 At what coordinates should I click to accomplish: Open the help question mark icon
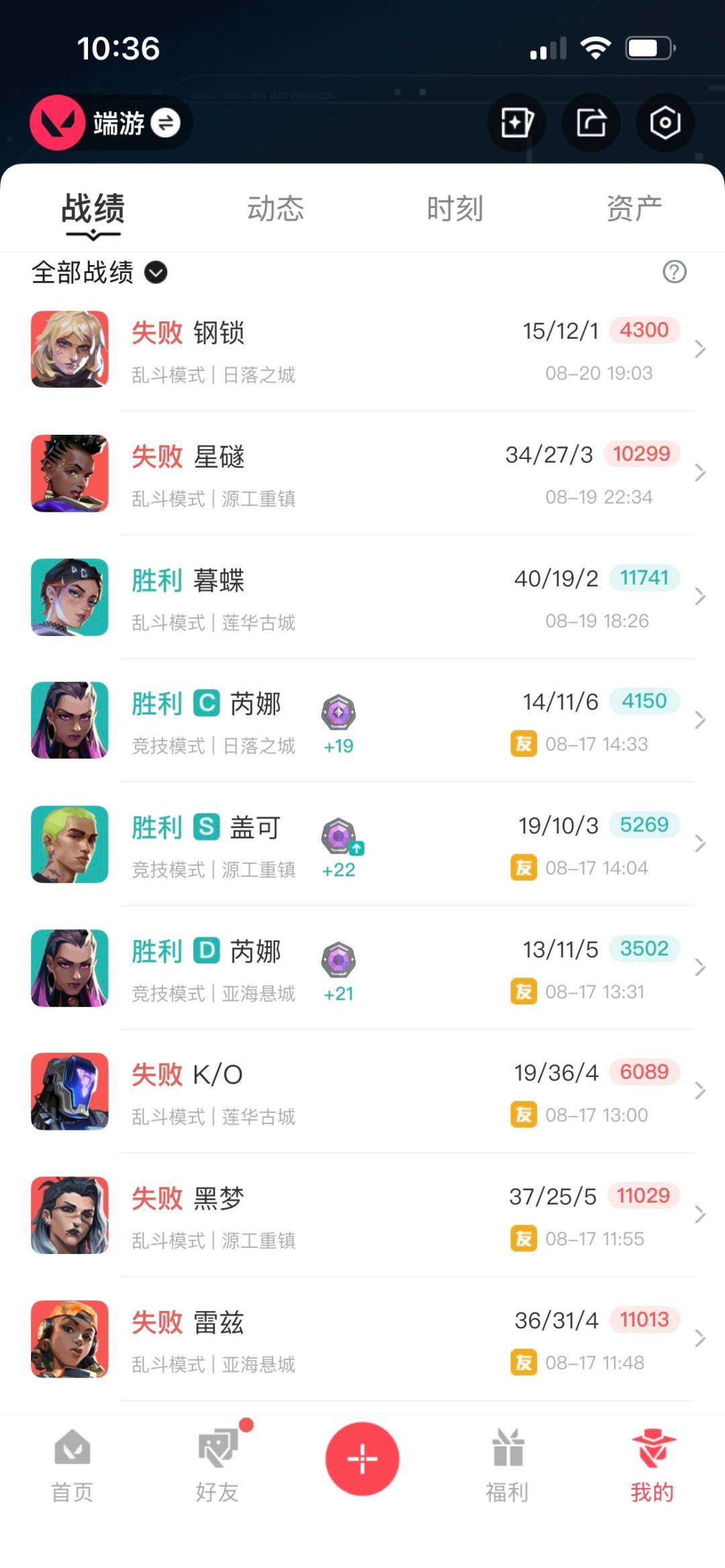674,272
